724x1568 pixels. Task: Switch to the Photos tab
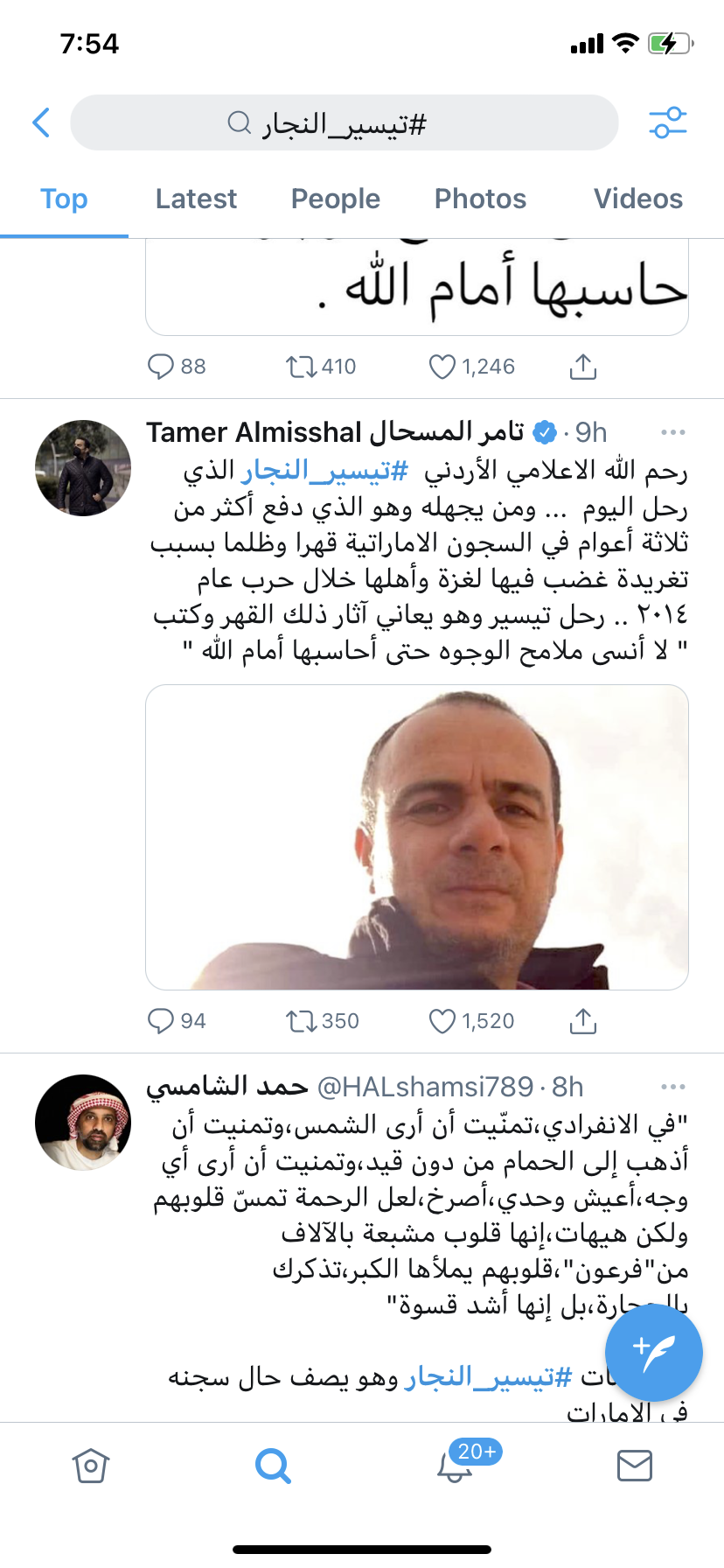480,199
